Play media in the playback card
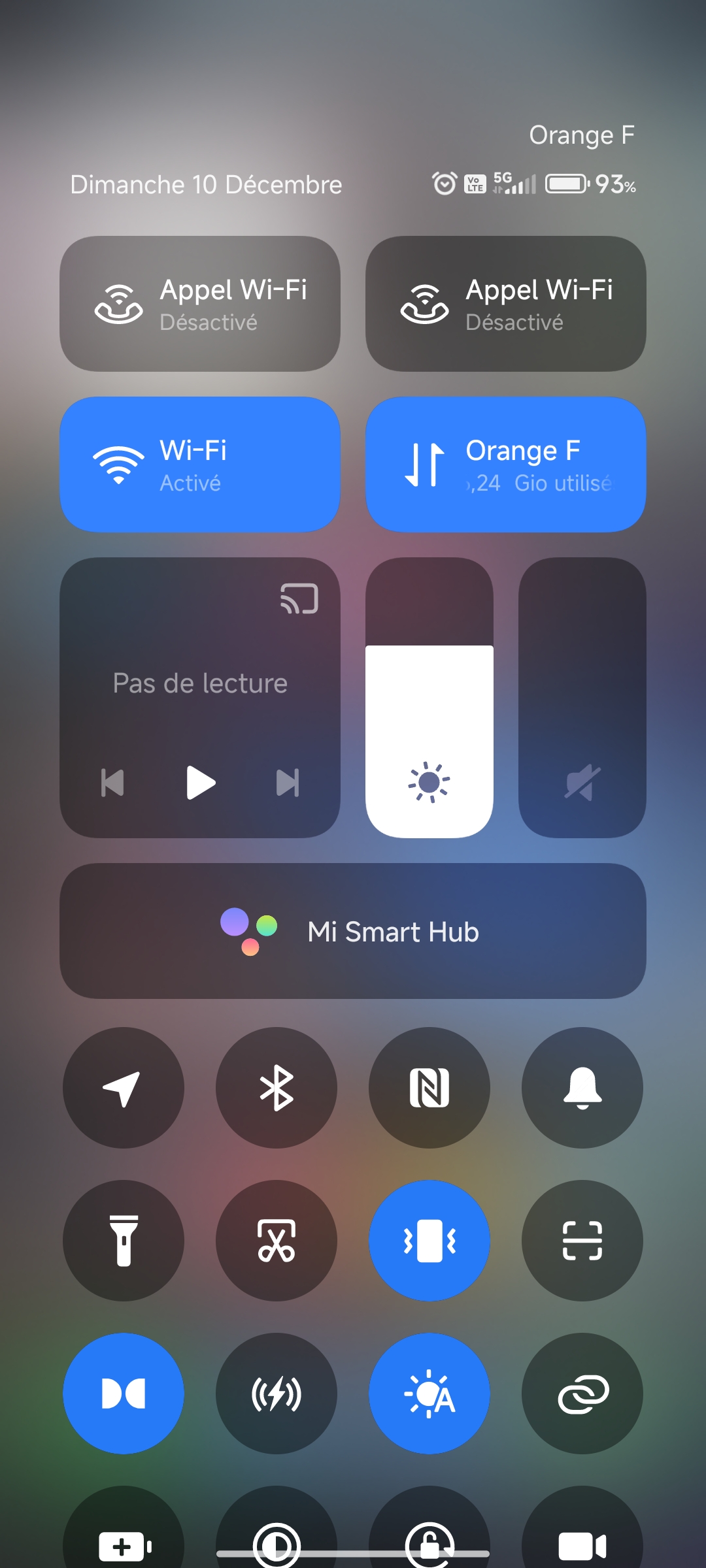Viewport: 706px width, 1568px height. coord(201,783)
